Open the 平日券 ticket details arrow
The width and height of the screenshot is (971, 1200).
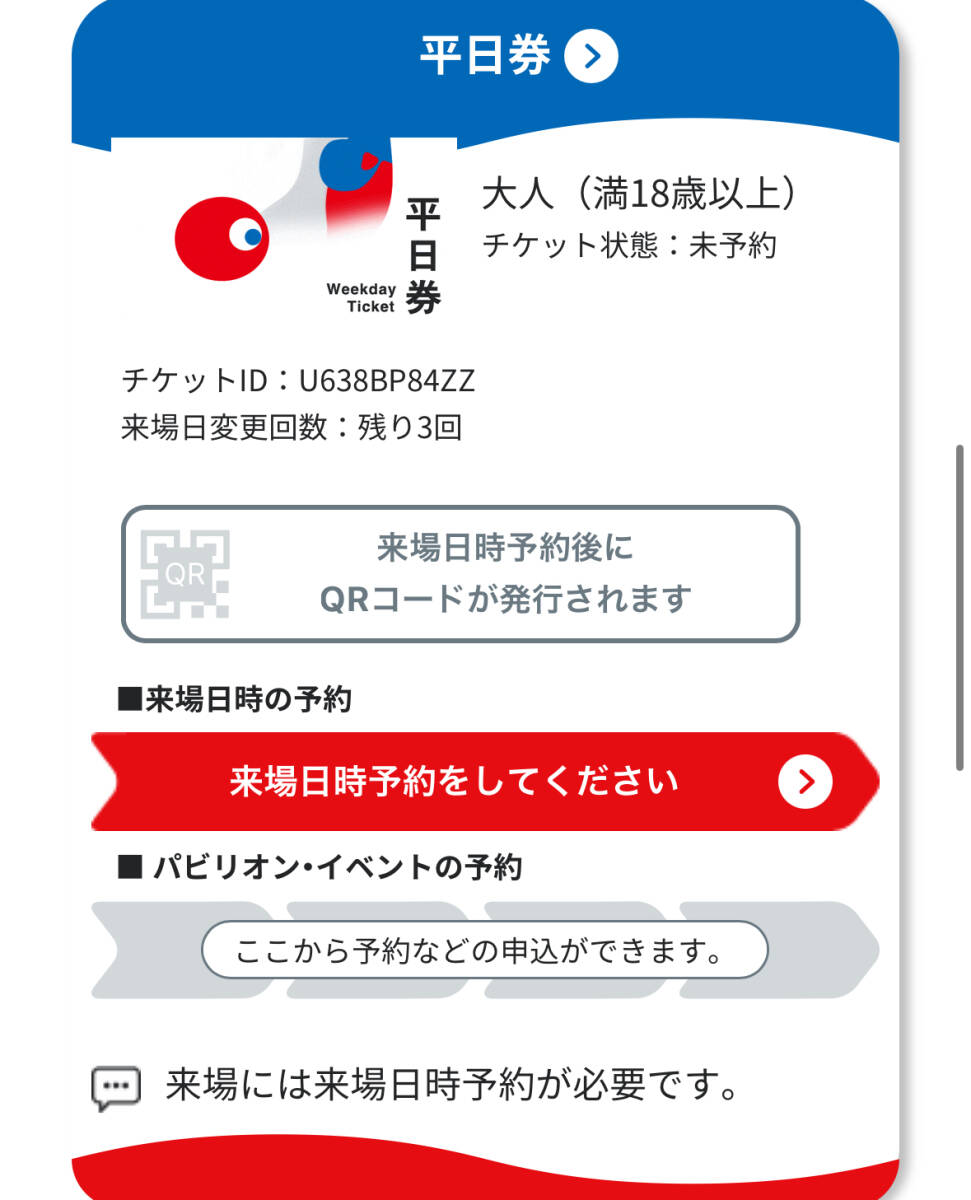(591, 56)
